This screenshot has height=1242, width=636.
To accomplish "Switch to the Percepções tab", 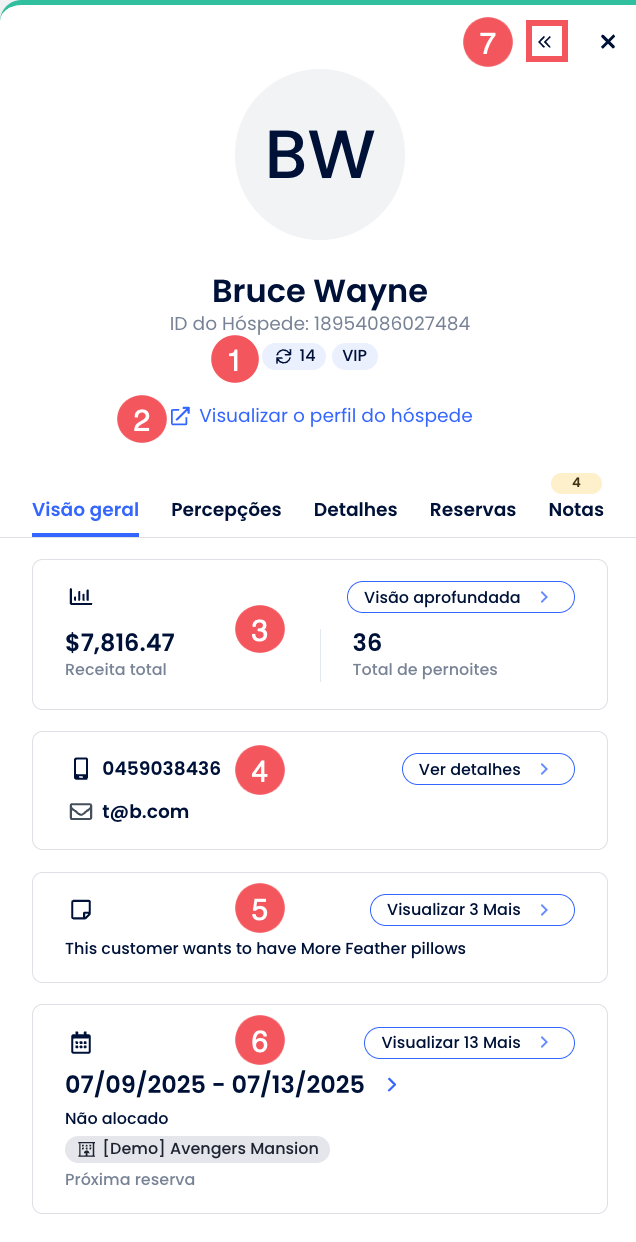I will [x=226, y=510].
